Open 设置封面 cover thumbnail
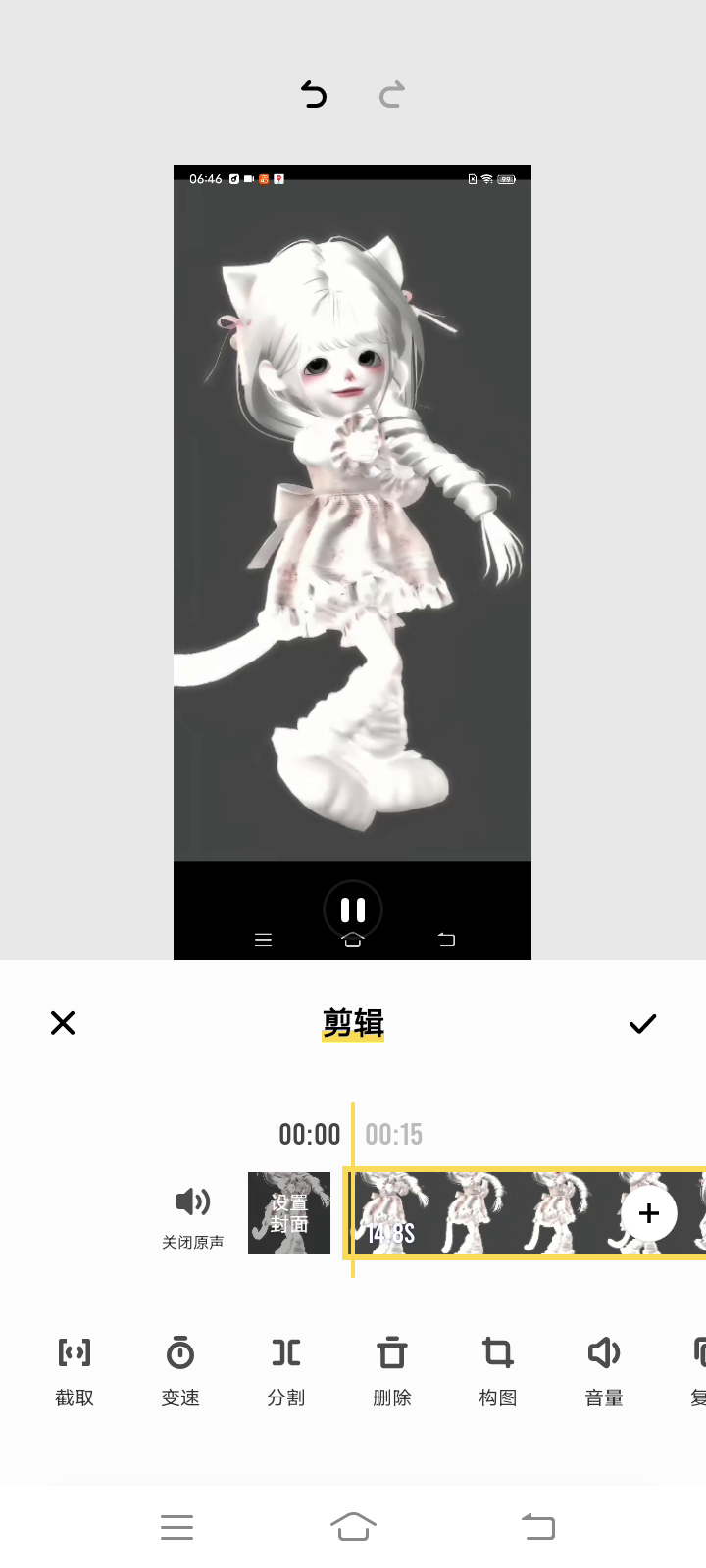This screenshot has width=706, height=1568. (289, 1213)
